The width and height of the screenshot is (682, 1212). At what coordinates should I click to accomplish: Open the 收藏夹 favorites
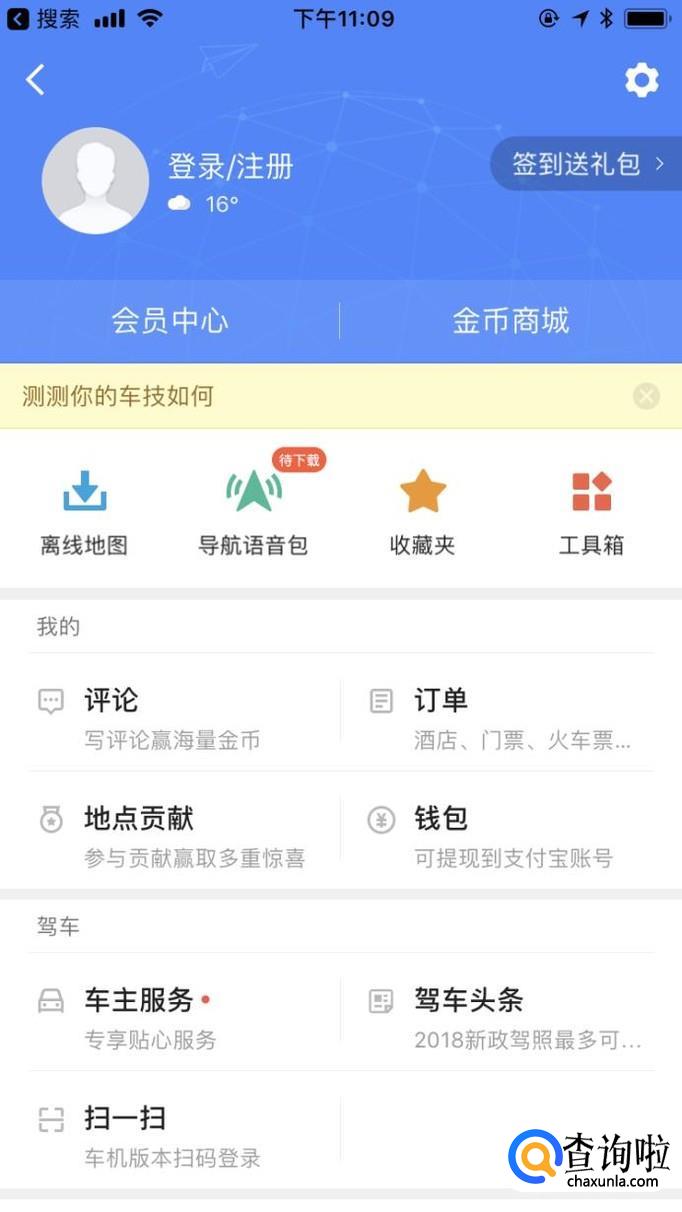[422, 512]
